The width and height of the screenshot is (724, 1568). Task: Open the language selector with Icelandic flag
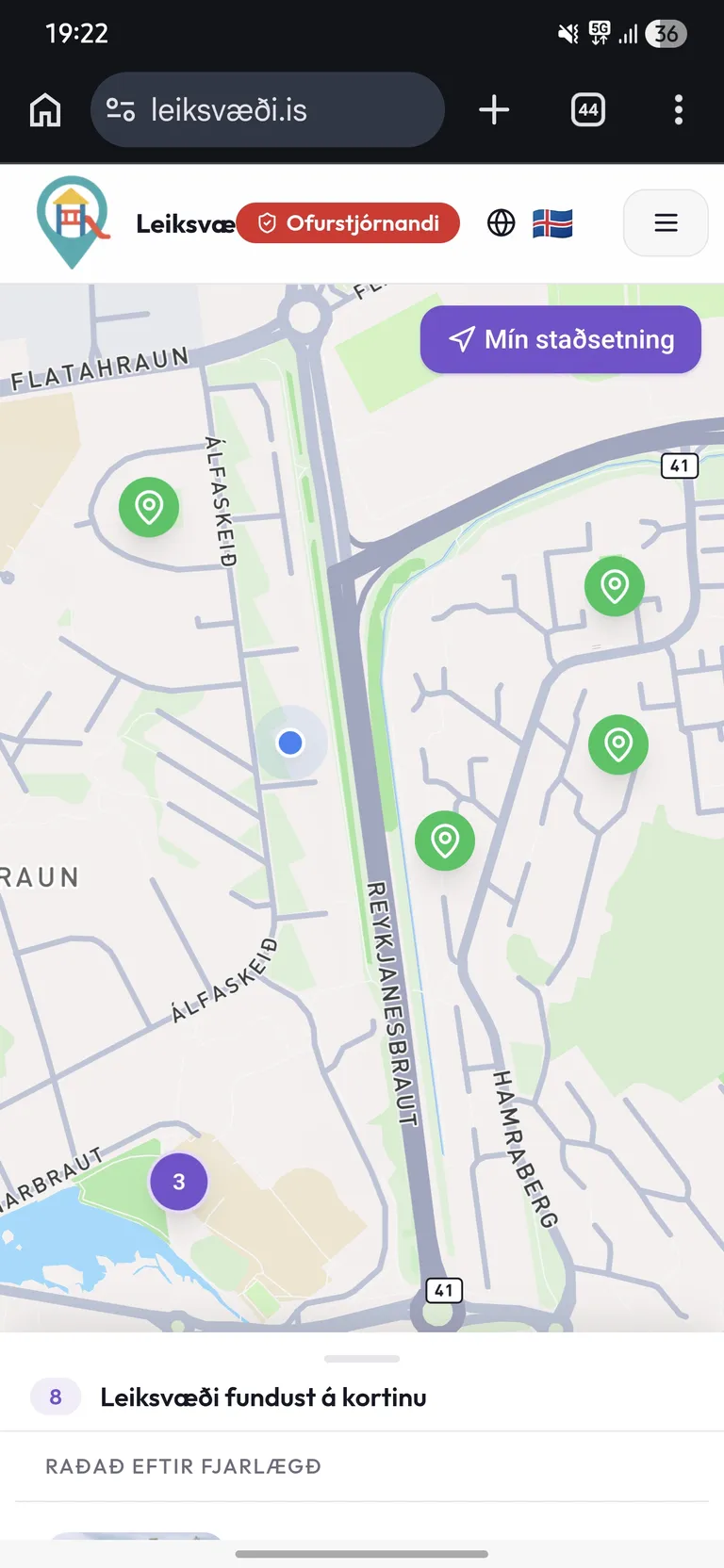pyautogui.click(x=530, y=223)
